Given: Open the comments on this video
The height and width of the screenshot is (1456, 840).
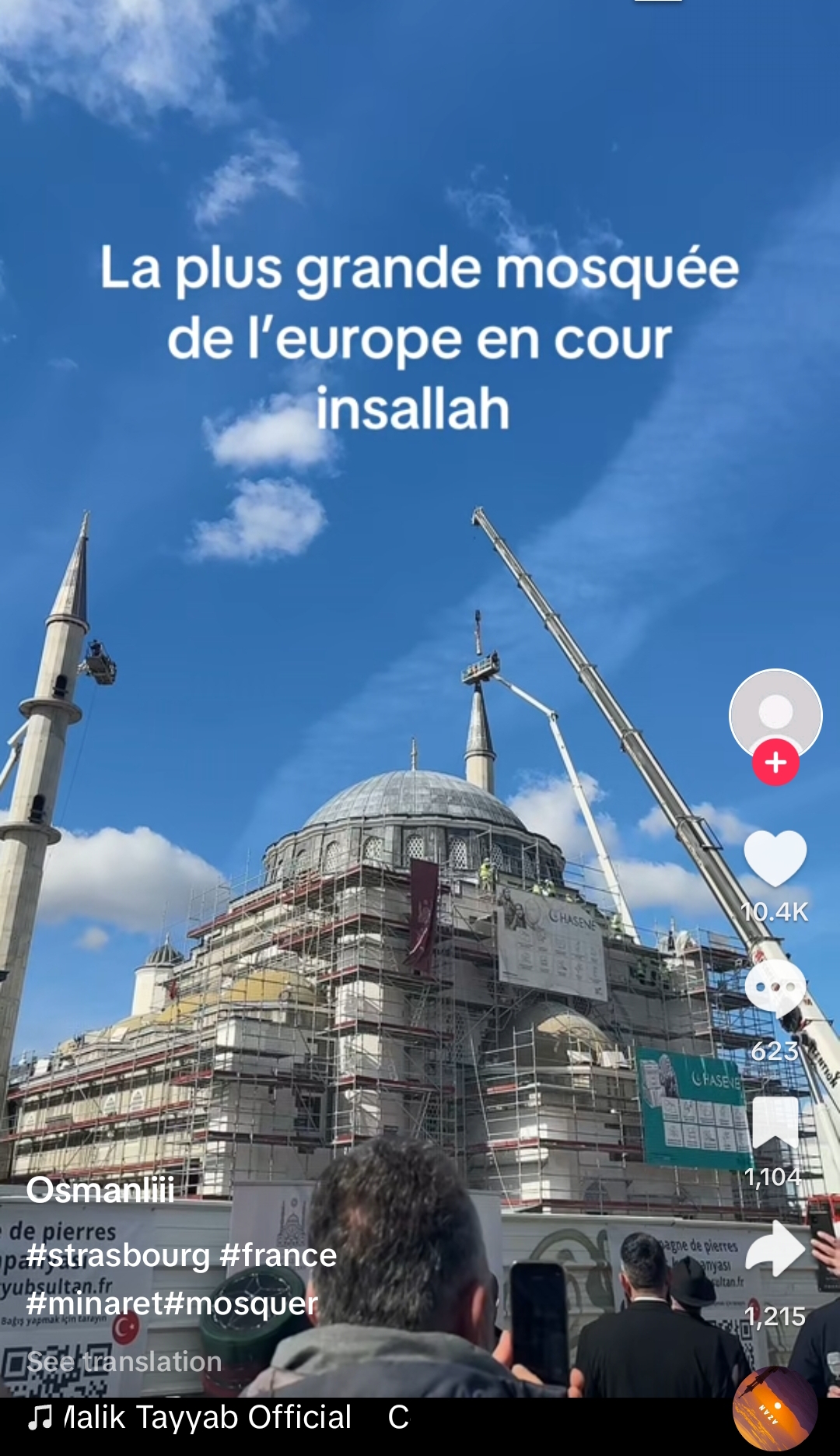Looking at the screenshot, I should [775, 987].
